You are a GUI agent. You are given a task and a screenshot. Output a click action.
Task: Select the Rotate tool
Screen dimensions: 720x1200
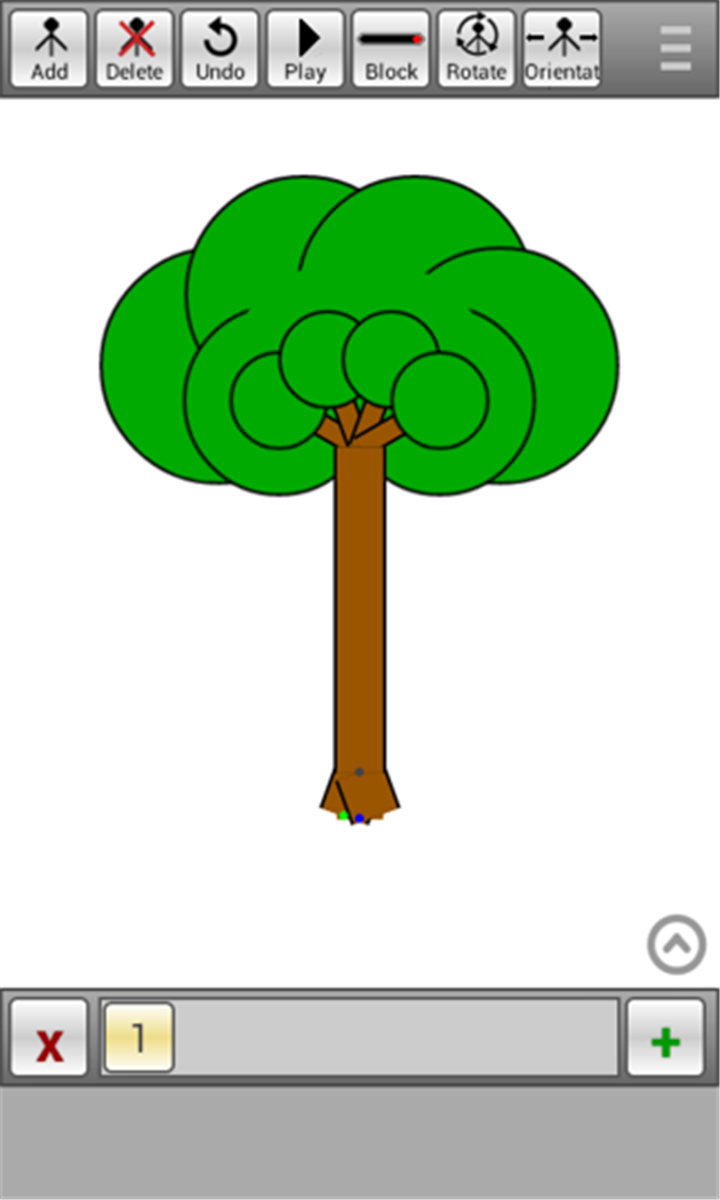[x=476, y=48]
